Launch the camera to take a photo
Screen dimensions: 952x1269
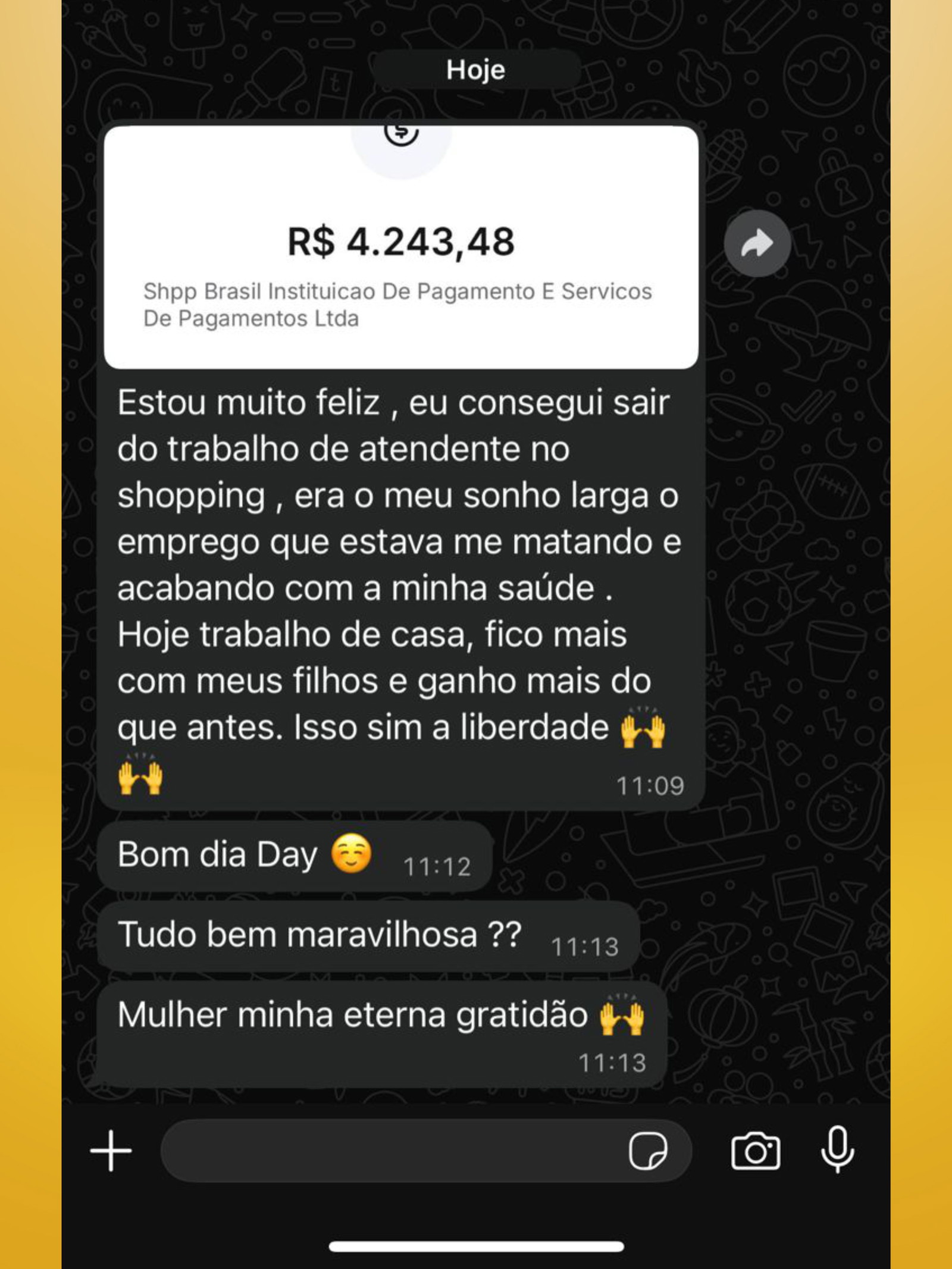point(755,1151)
